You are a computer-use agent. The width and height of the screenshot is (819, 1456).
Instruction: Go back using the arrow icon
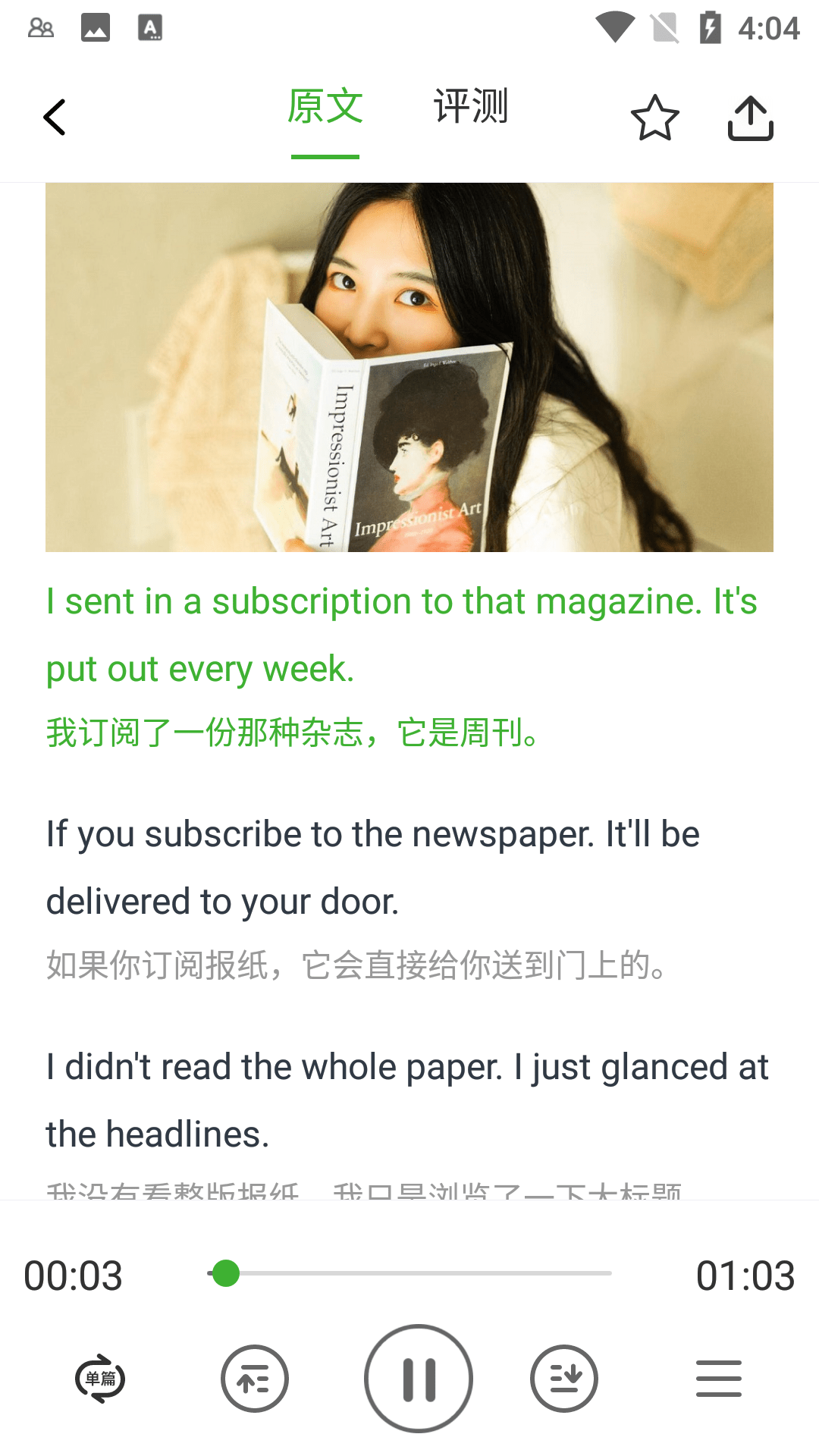coord(55,118)
